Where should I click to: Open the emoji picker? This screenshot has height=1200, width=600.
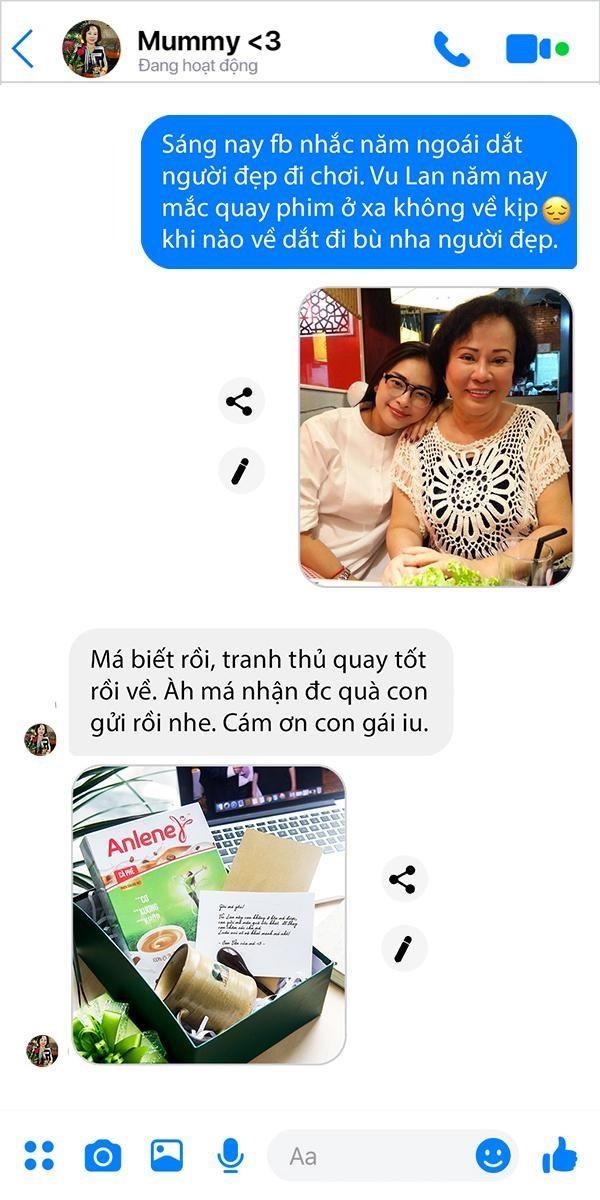492,1156
